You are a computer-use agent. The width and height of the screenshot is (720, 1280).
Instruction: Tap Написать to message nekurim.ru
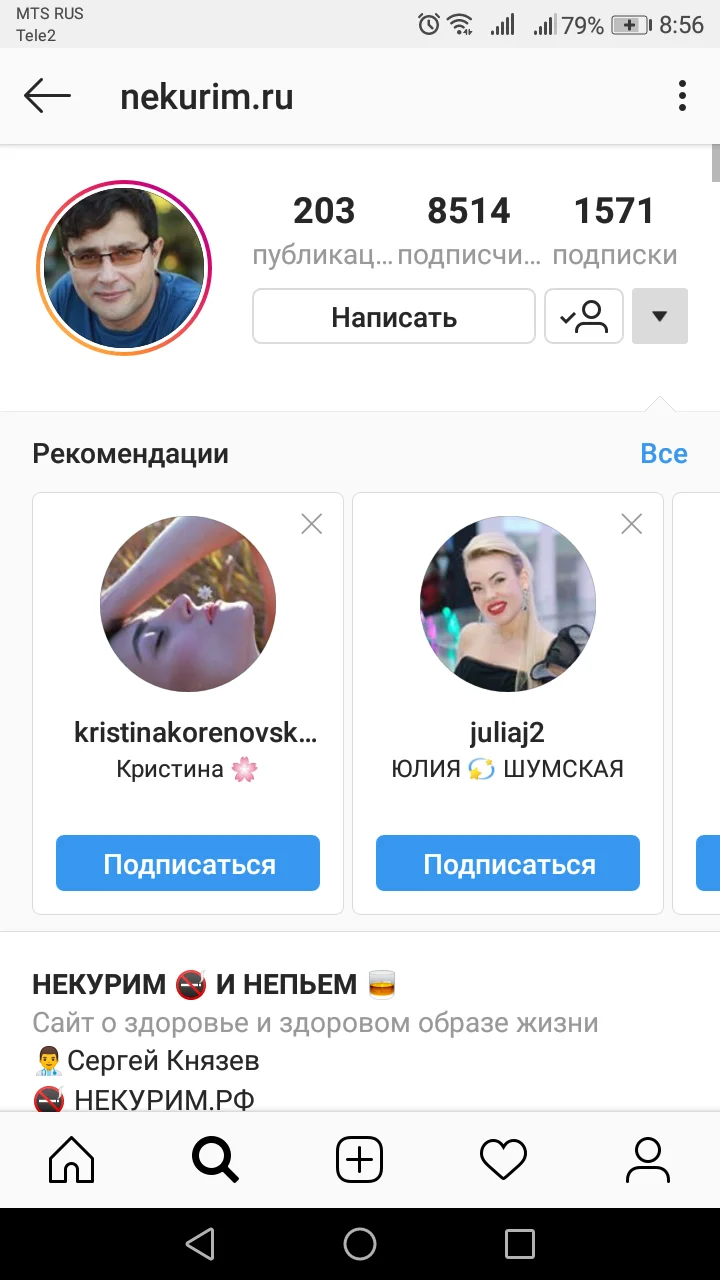[393, 315]
